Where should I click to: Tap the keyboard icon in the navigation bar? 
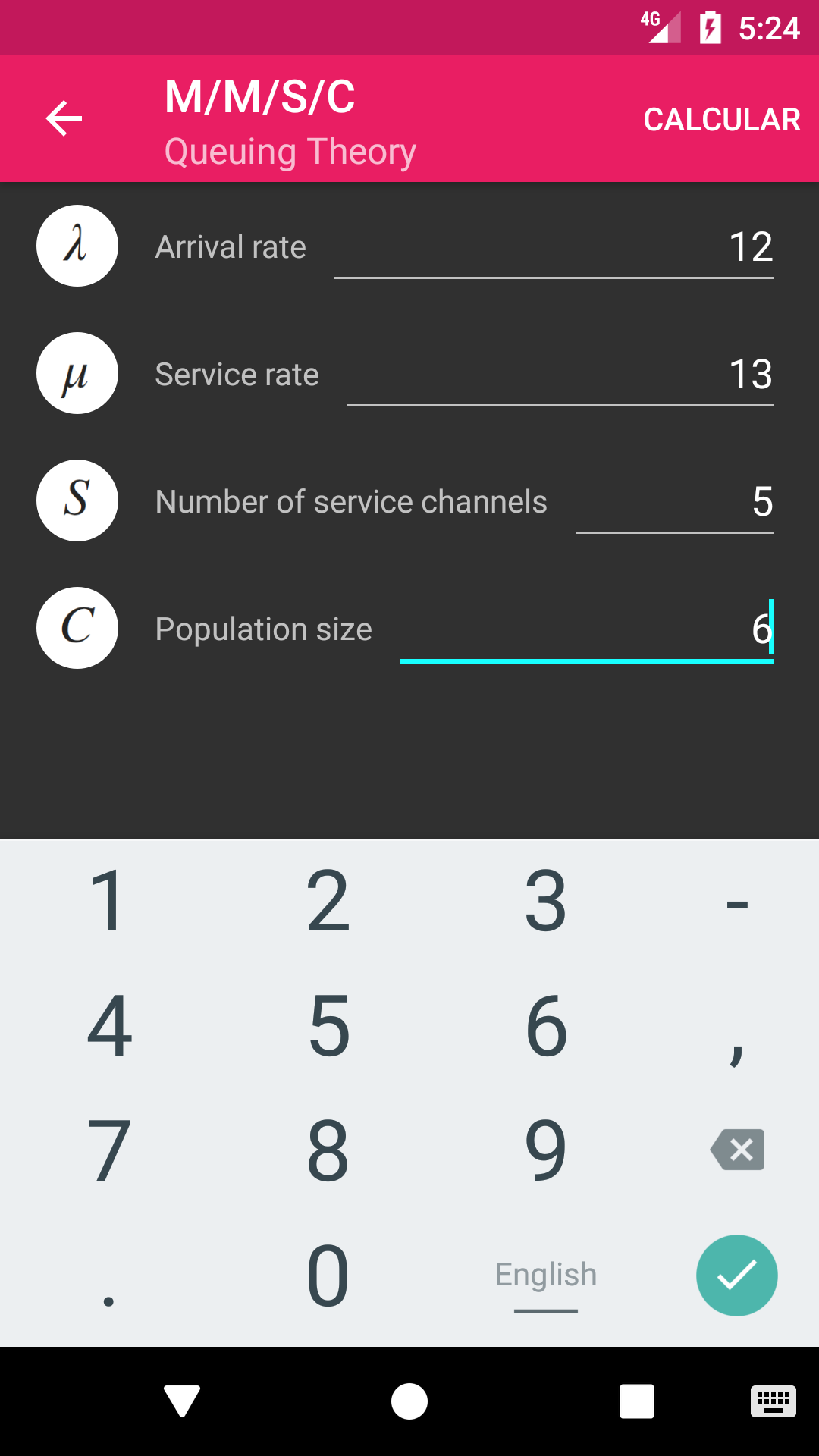(772, 1402)
